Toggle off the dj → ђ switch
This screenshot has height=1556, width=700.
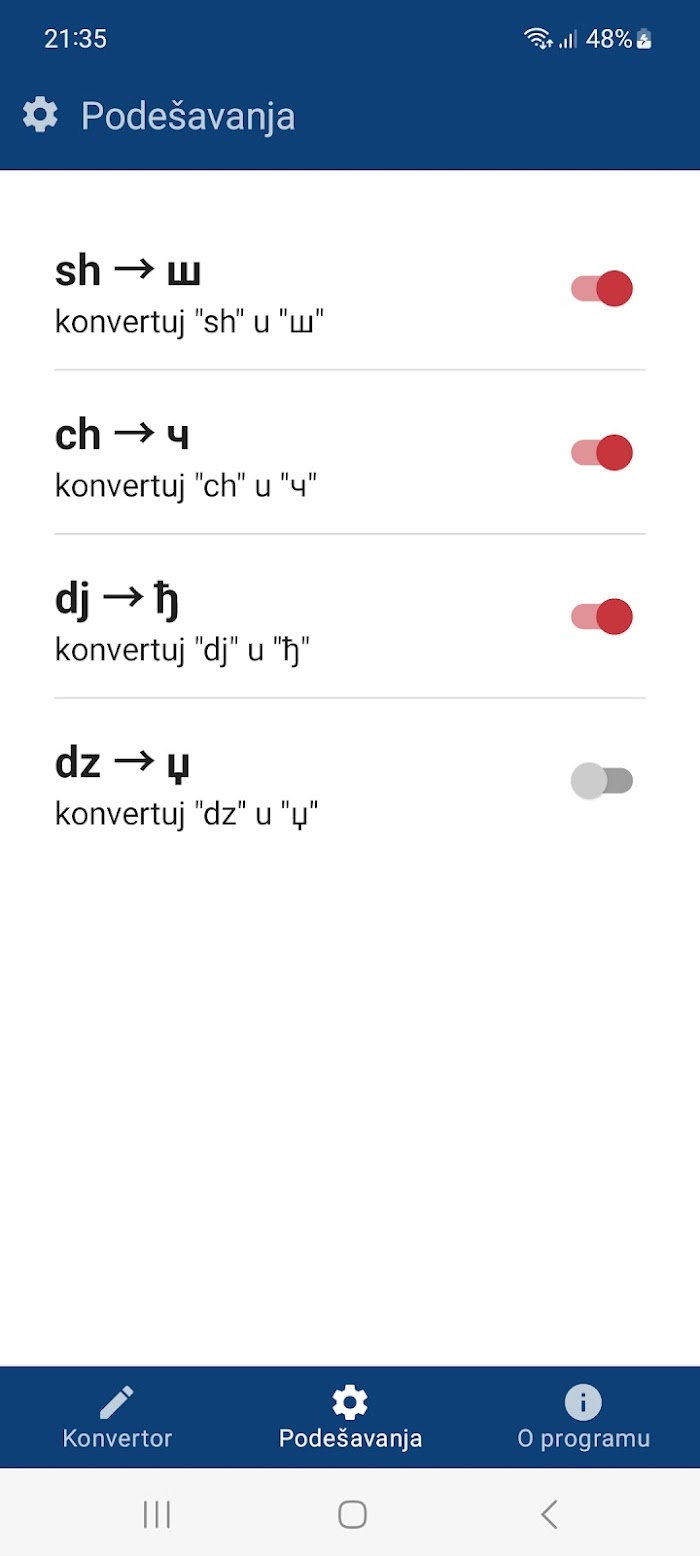[602, 617]
